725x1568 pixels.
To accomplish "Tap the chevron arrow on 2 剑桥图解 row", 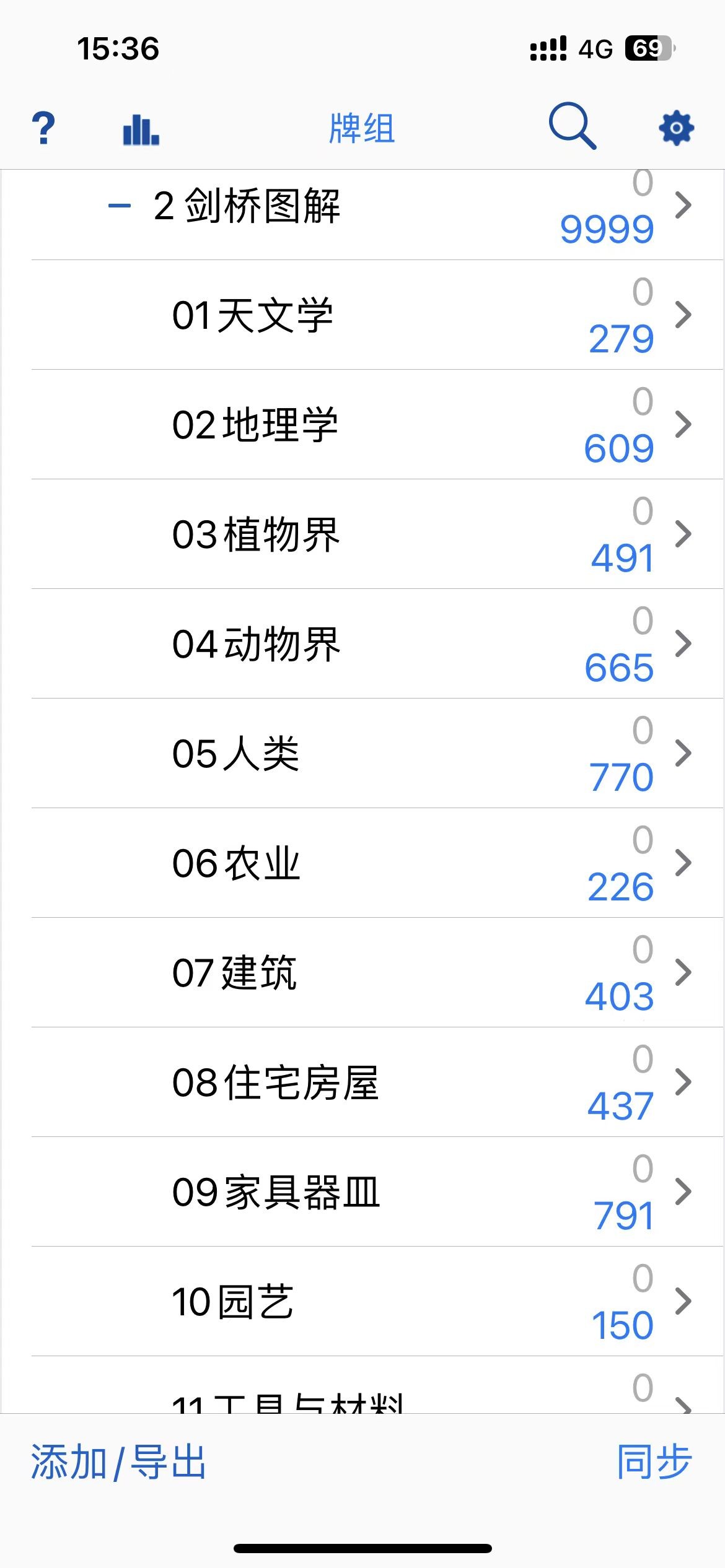I will pos(683,206).
